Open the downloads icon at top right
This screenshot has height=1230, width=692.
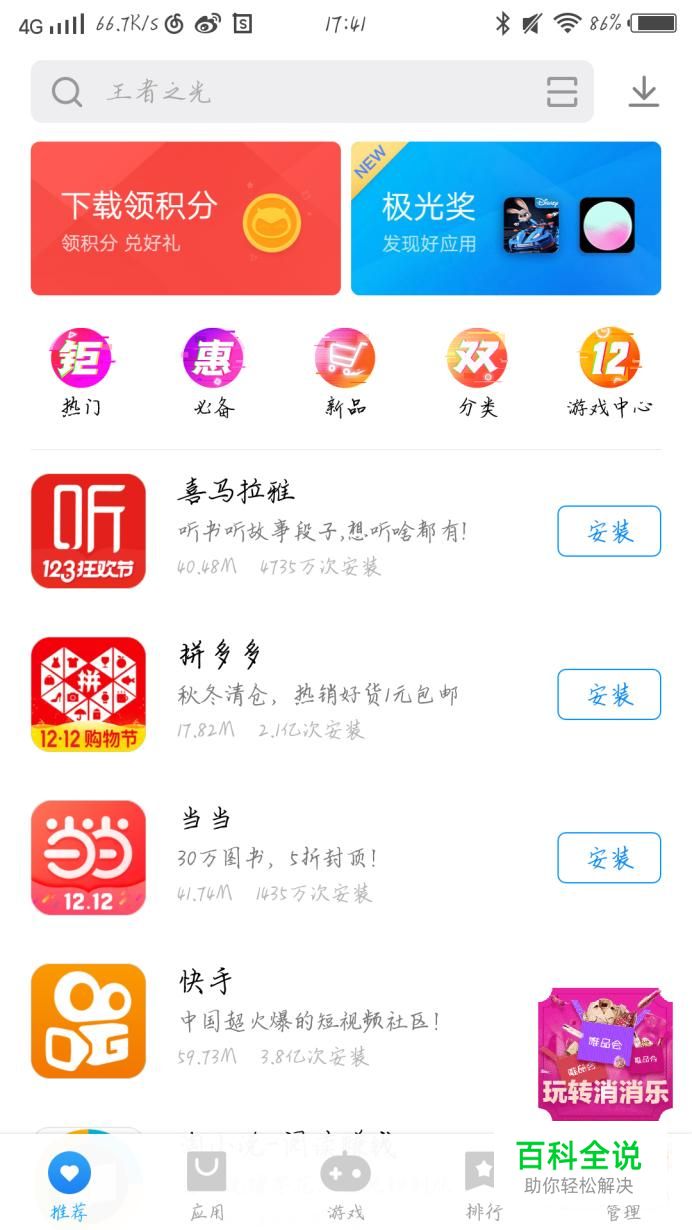tap(644, 92)
